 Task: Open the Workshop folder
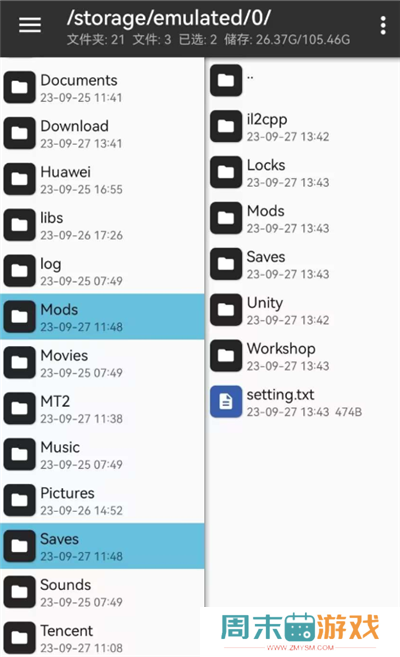[303, 356]
